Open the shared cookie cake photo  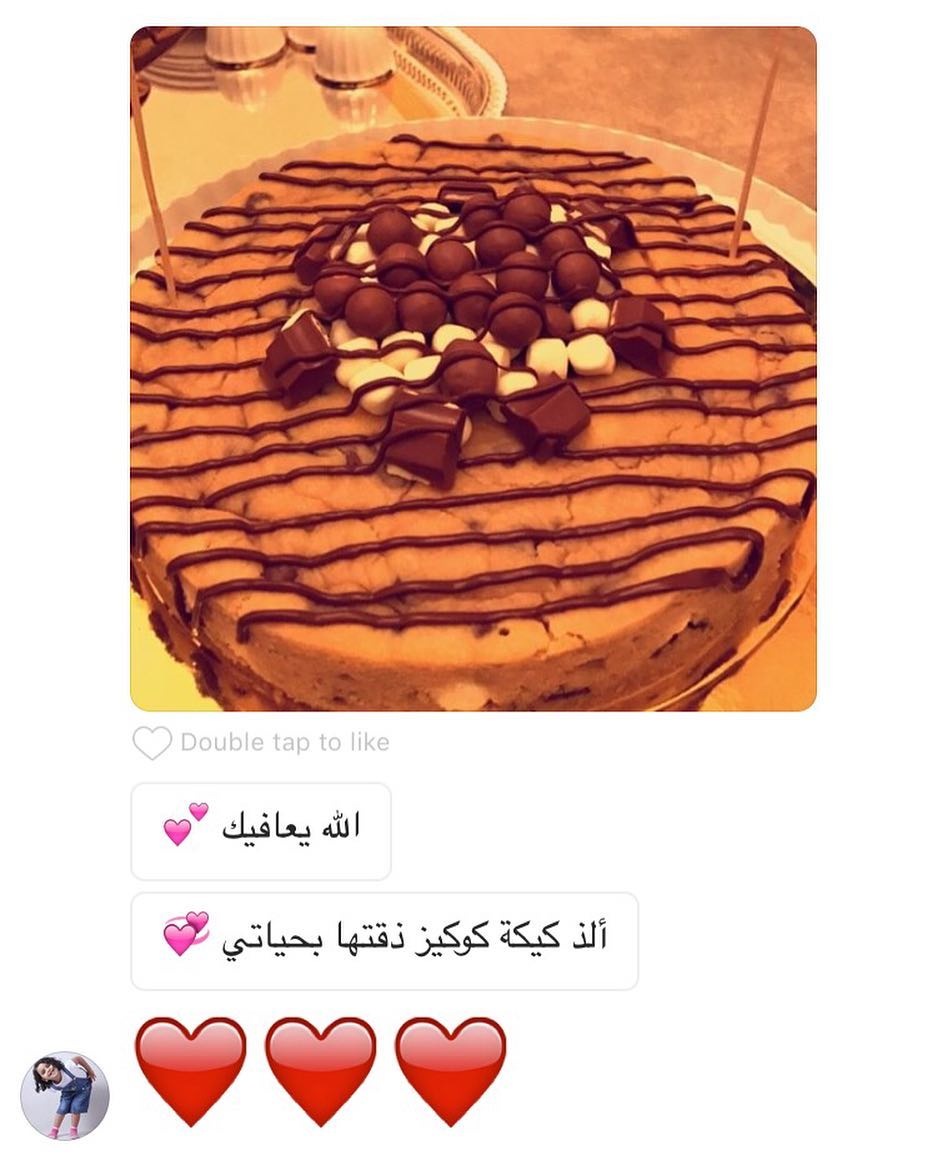[x=473, y=368]
